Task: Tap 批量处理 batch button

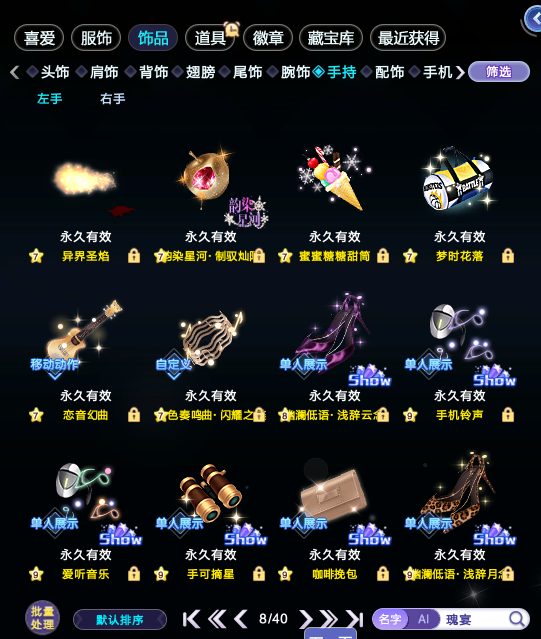Action: pos(42,617)
